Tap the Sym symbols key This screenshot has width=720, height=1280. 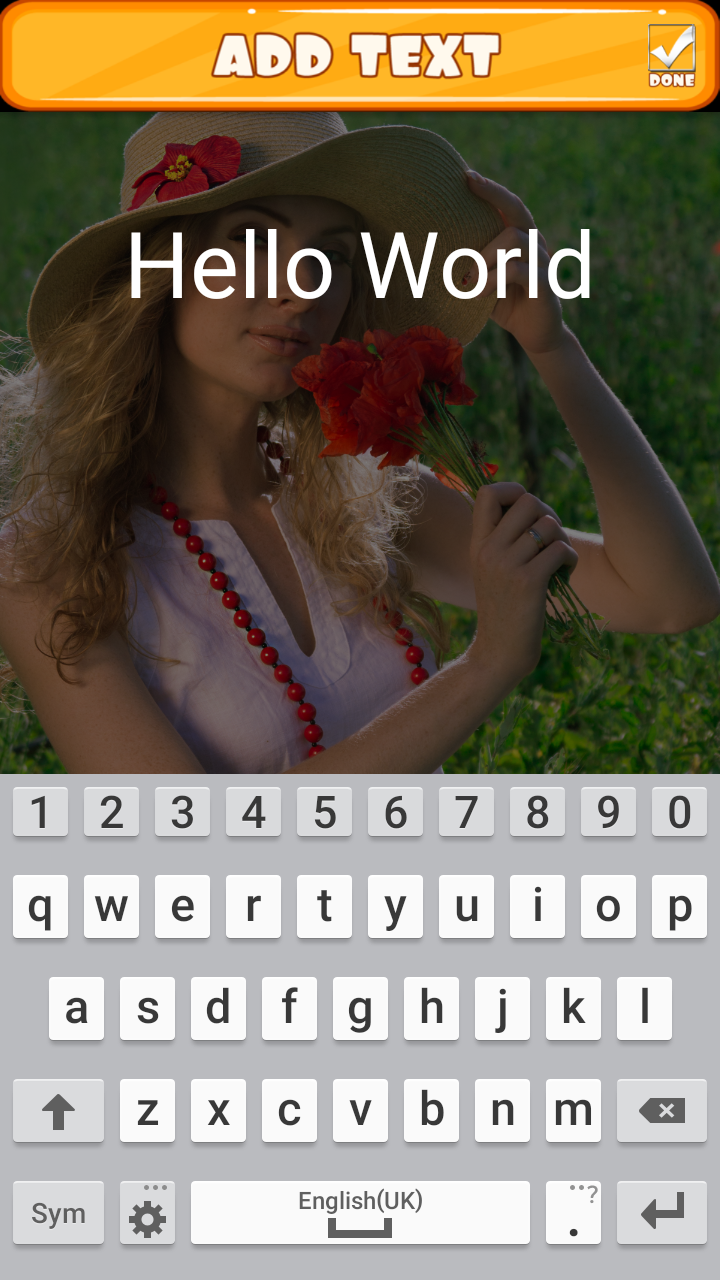point(58,1212)
